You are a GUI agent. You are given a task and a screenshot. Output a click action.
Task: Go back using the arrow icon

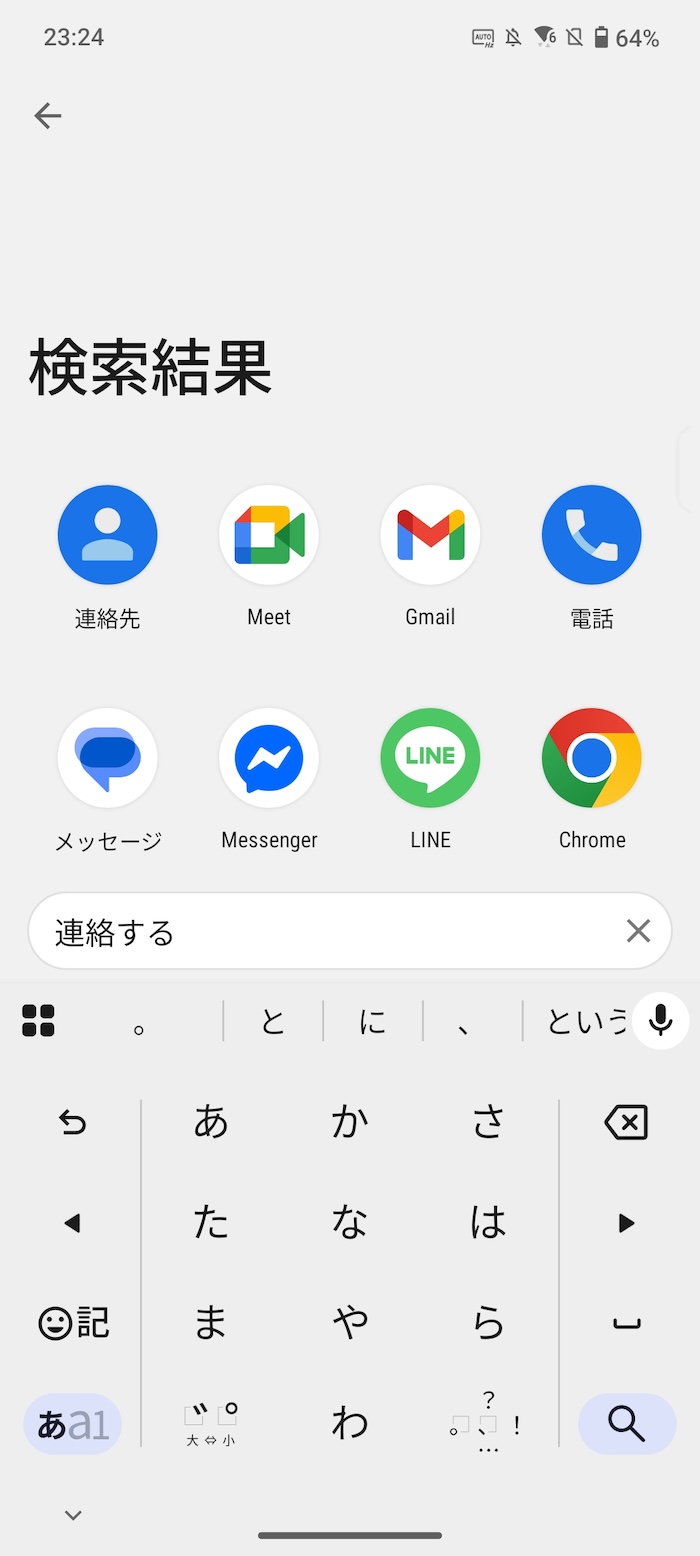click(x=48, y=116)
